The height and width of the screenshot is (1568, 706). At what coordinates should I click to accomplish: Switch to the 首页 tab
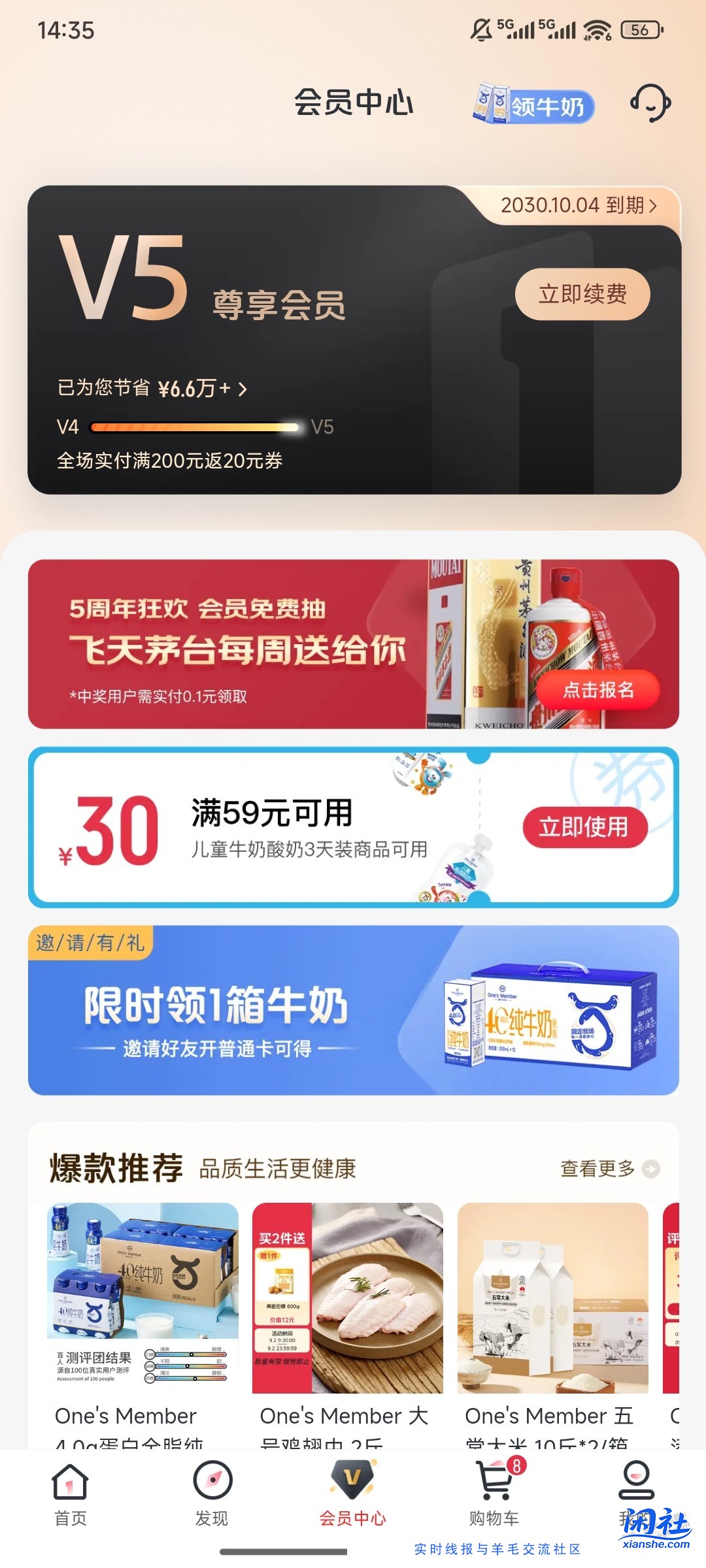pos(71,1495)
